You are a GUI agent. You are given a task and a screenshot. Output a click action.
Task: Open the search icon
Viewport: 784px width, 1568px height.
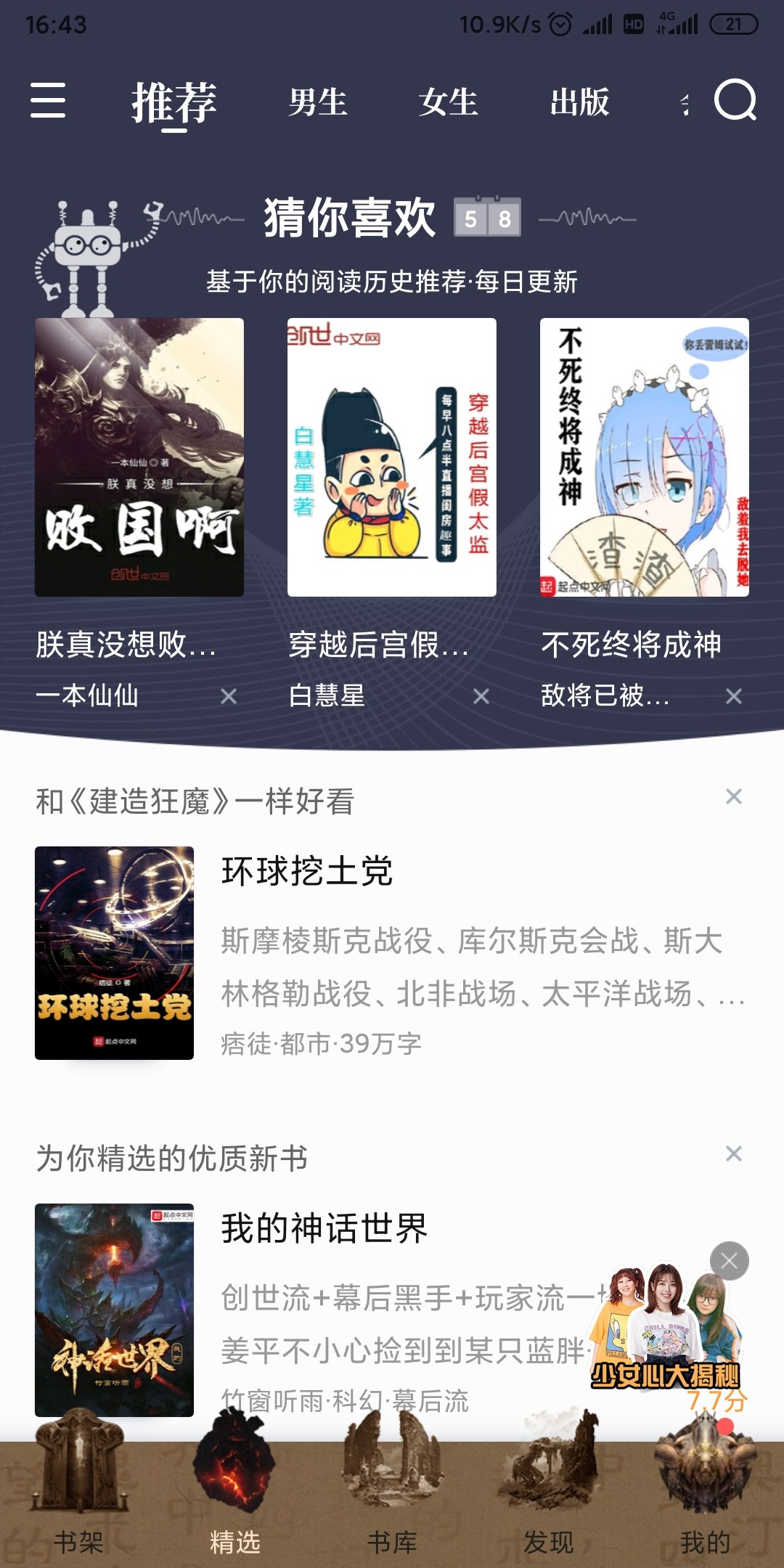click(735, 100)
